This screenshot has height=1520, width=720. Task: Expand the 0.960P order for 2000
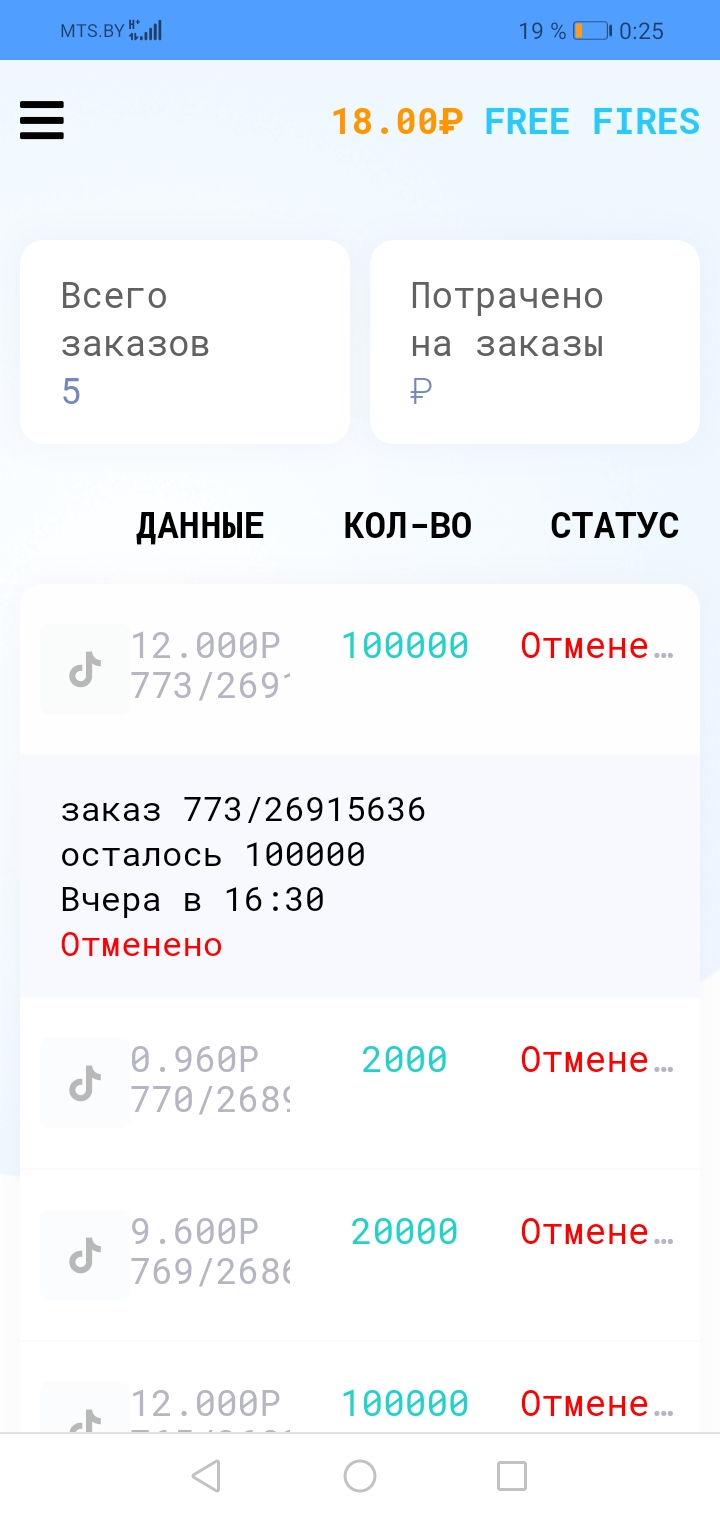(x=360, y=1082)
